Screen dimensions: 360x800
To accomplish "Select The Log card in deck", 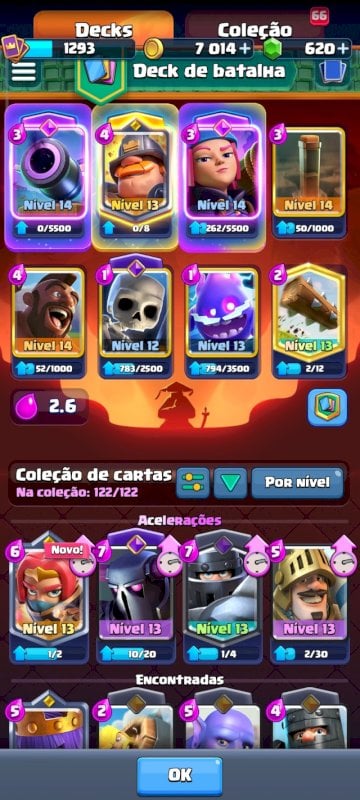I will coord(309,321).
